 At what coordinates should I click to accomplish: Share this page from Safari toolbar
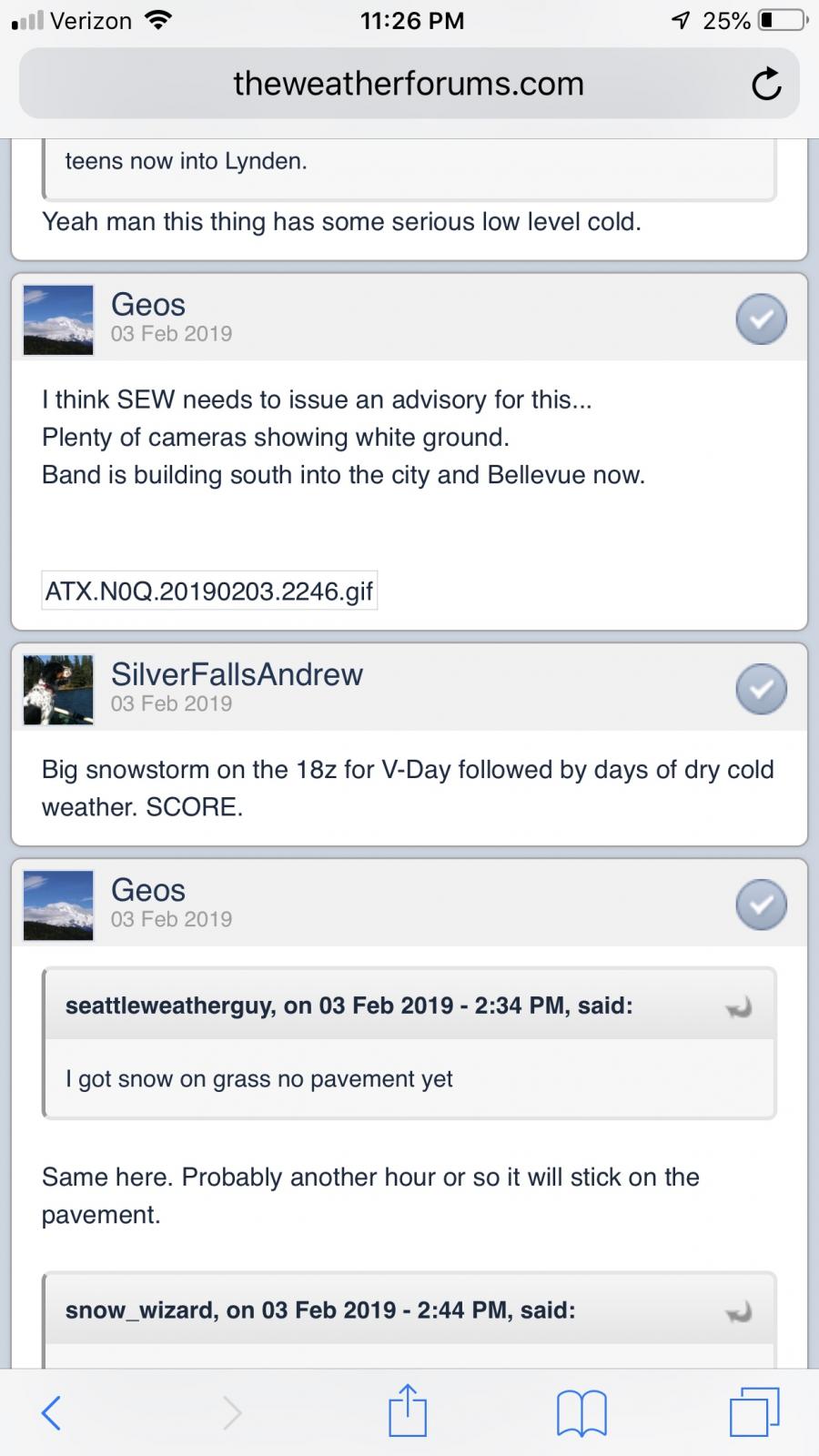tap(408, 1410)
